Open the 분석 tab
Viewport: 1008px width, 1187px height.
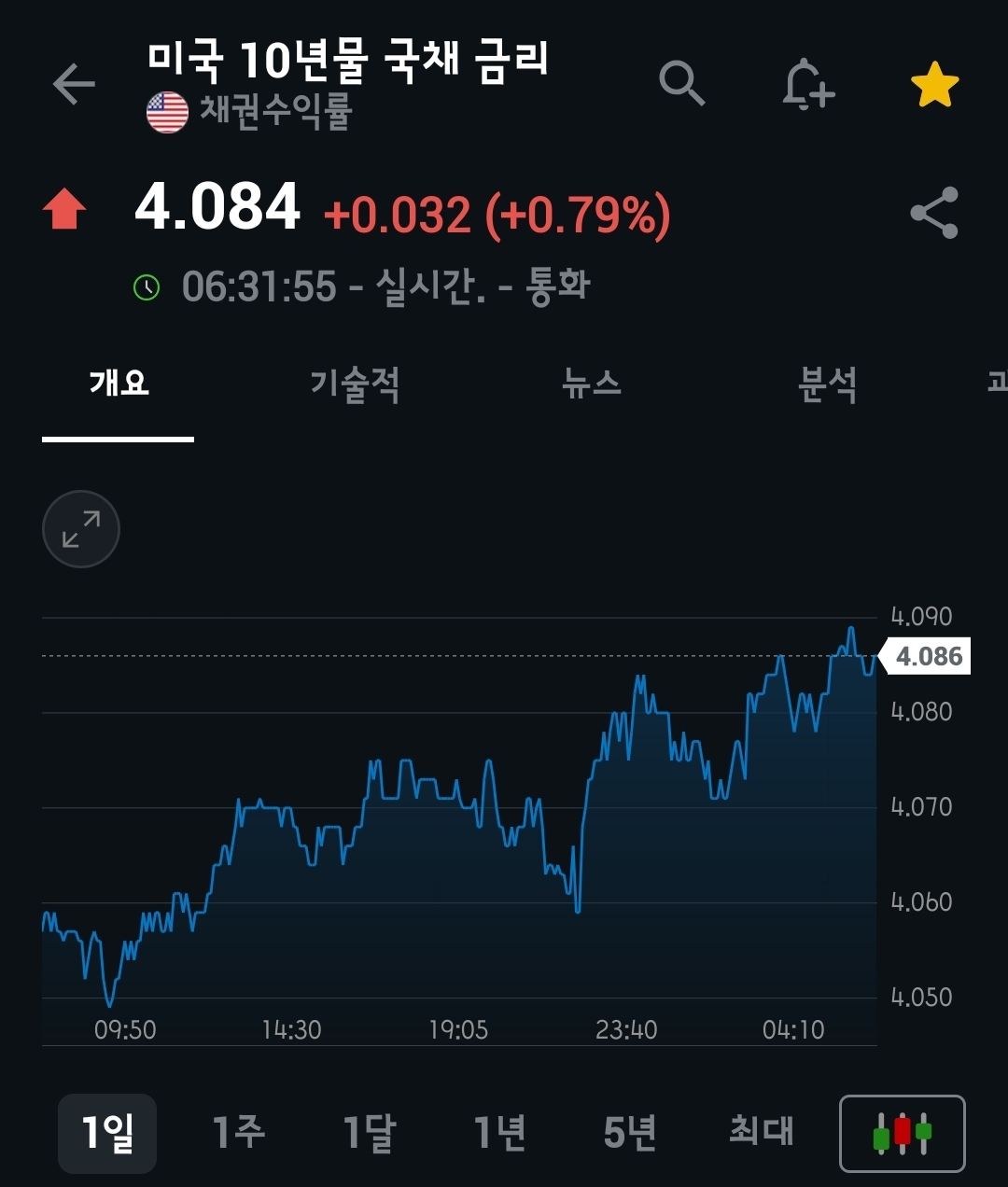coord(827,384)
